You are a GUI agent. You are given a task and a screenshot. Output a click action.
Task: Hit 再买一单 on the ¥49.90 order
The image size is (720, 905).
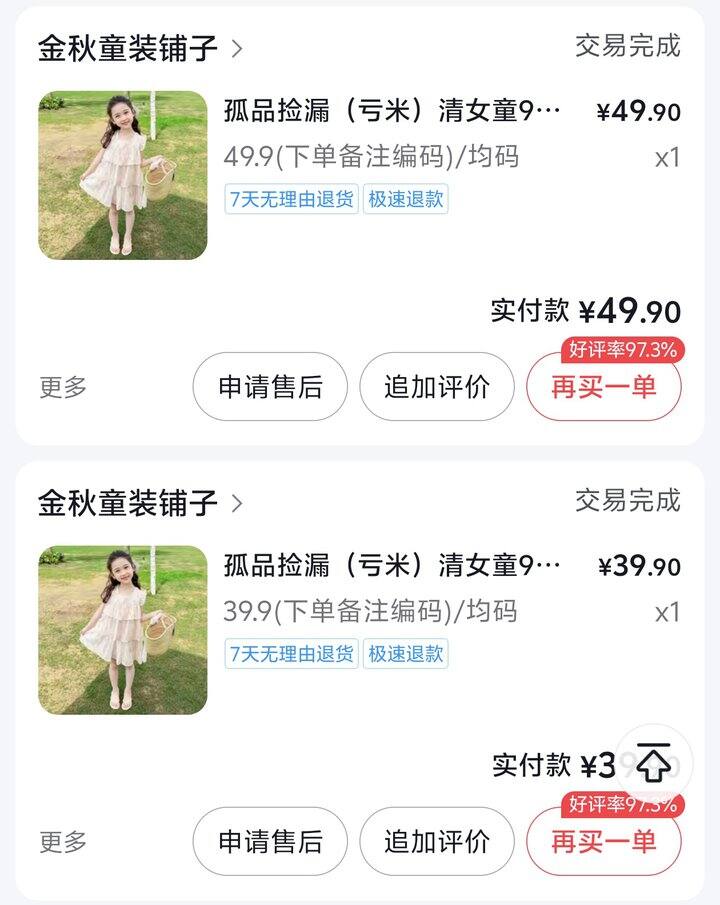tap(603, 387)
